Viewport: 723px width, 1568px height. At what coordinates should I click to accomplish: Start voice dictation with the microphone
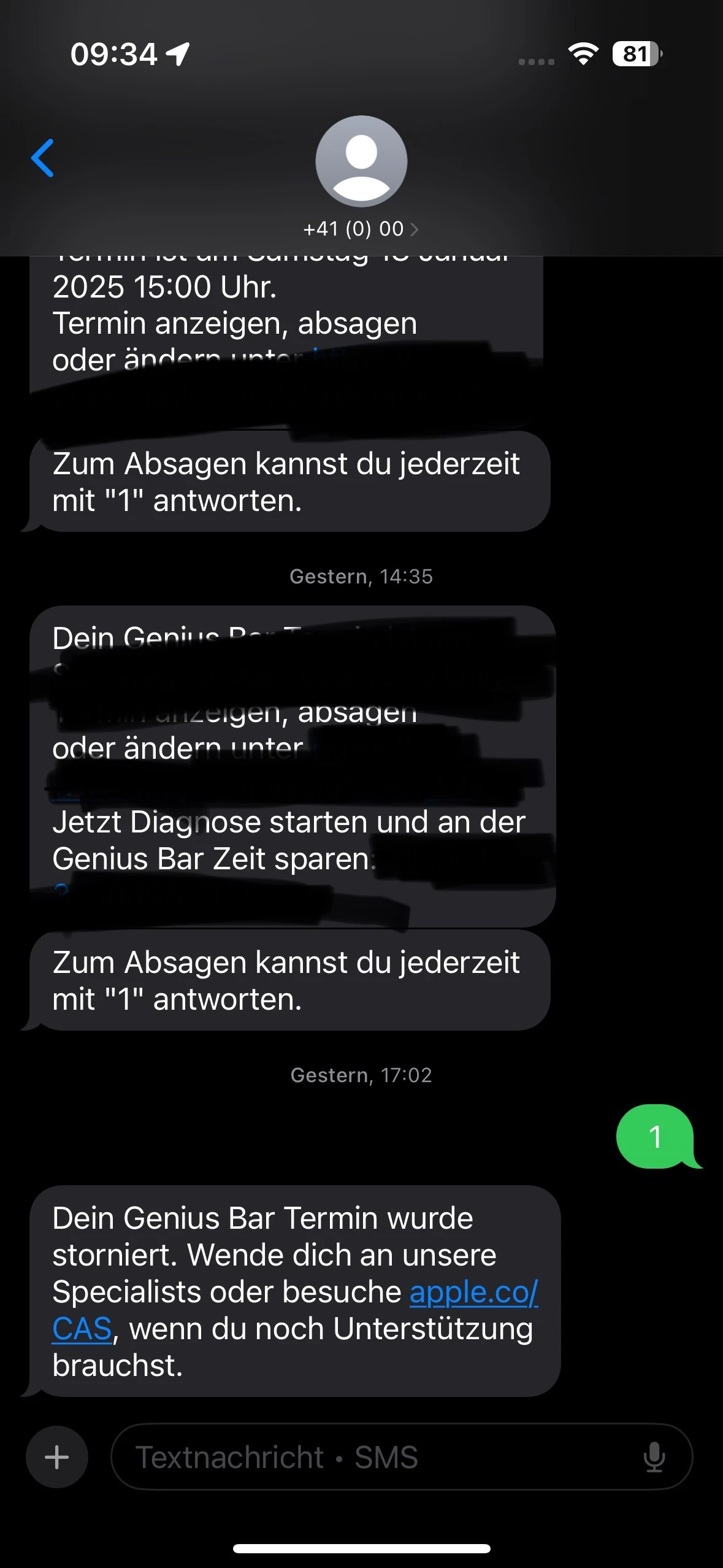pos(654,1457)
